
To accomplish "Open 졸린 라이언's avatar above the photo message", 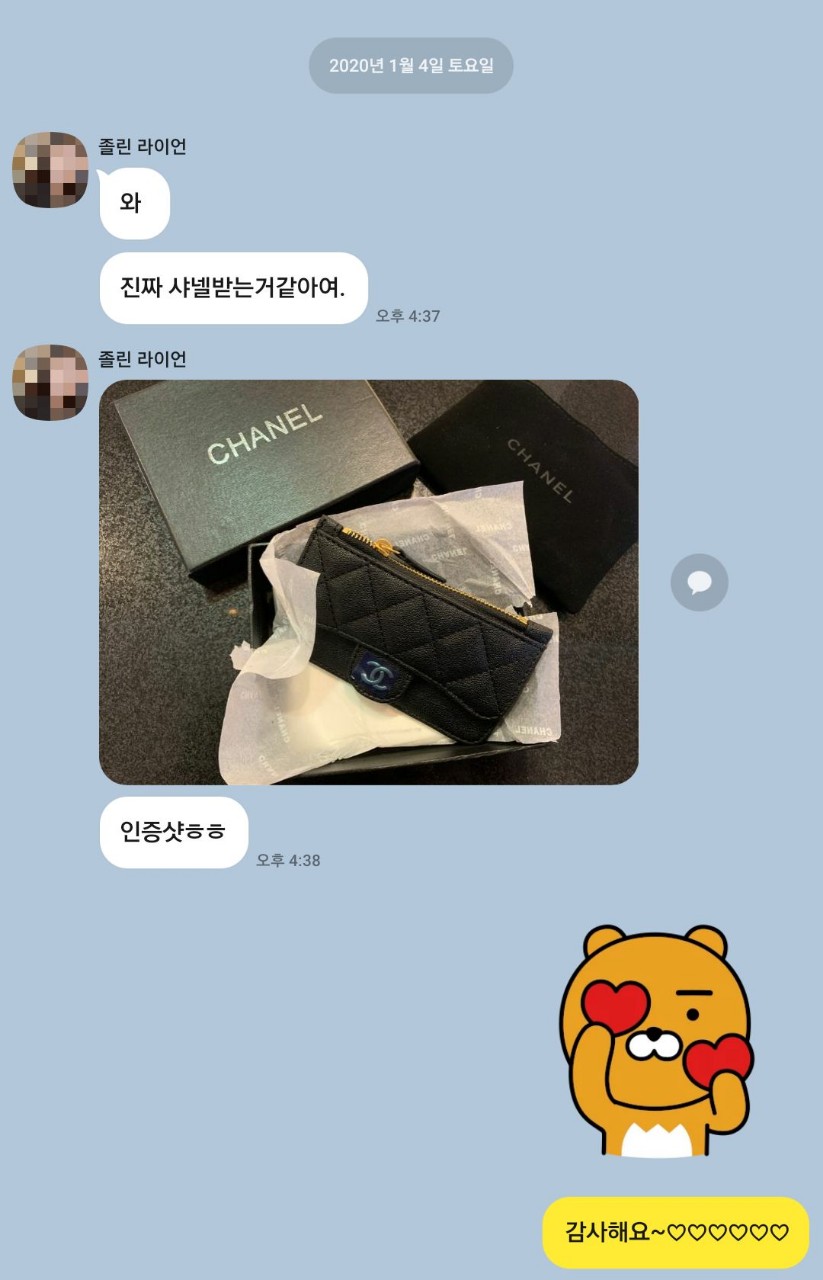I will pos(50,382).
